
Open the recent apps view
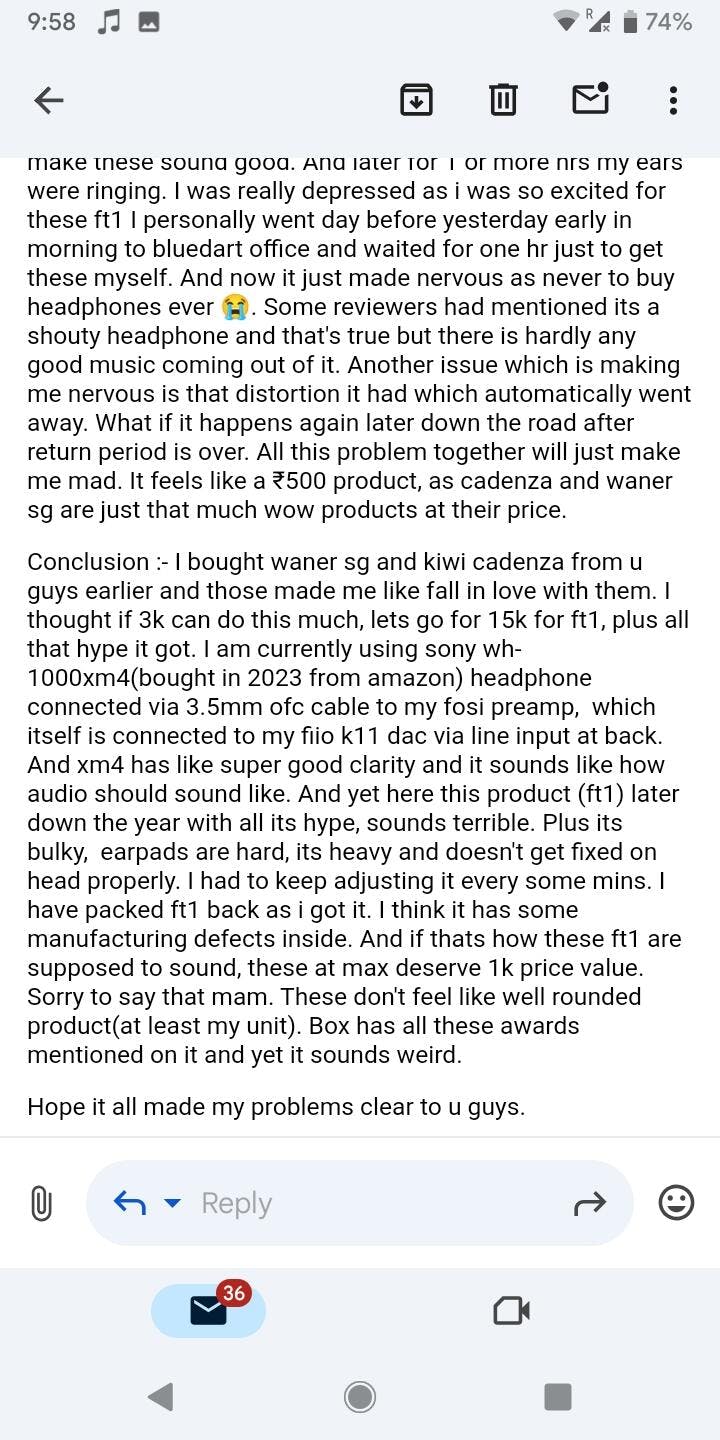point(558,1396)
